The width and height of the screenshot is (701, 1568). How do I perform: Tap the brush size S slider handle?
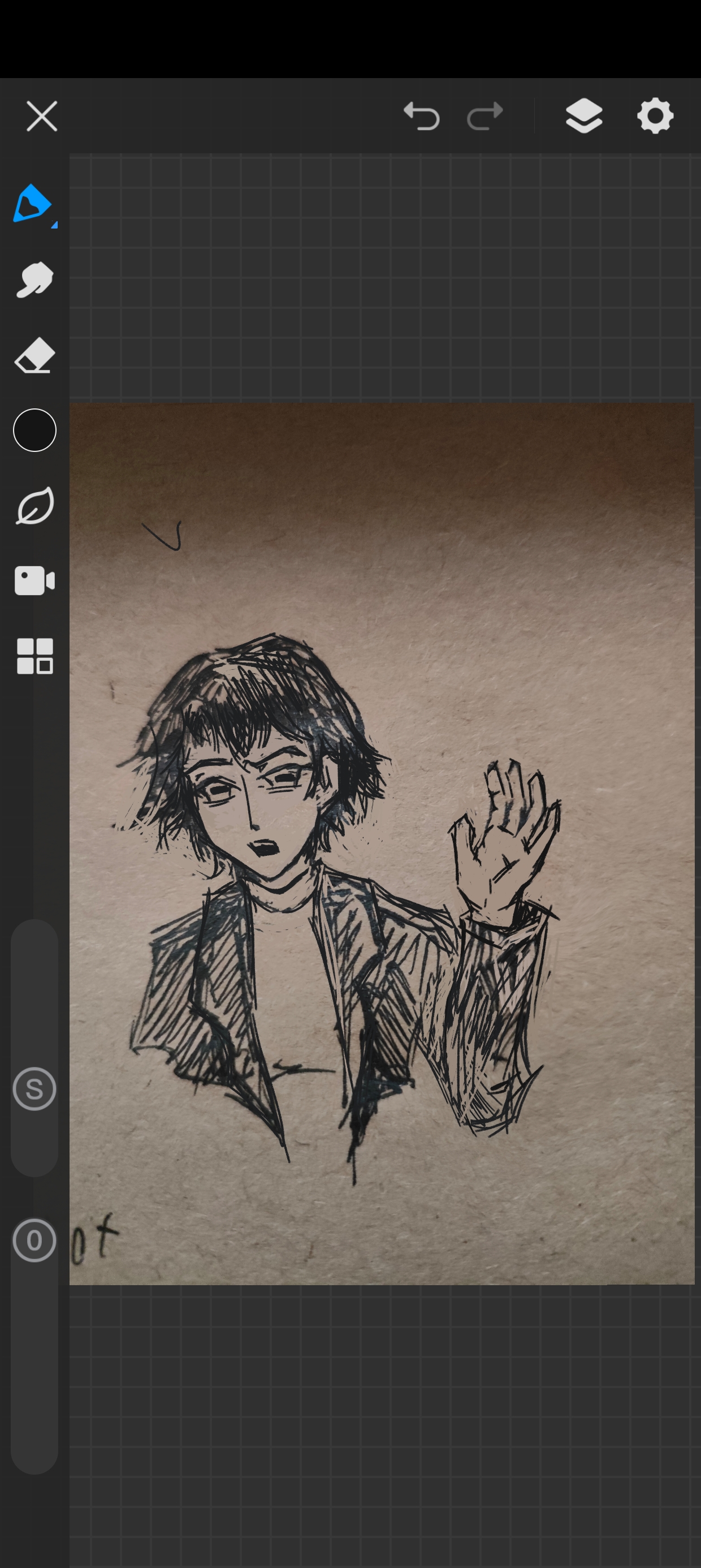pyautogui.click(x=34, y=1088)
